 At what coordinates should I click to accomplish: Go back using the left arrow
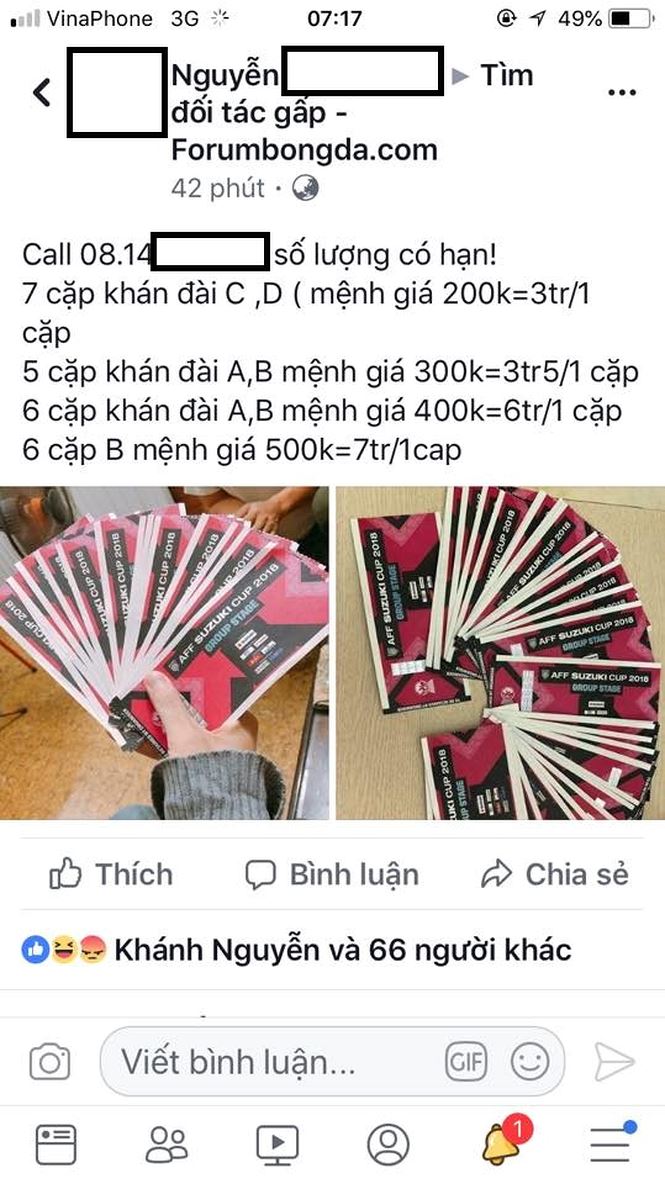(42, 93)
